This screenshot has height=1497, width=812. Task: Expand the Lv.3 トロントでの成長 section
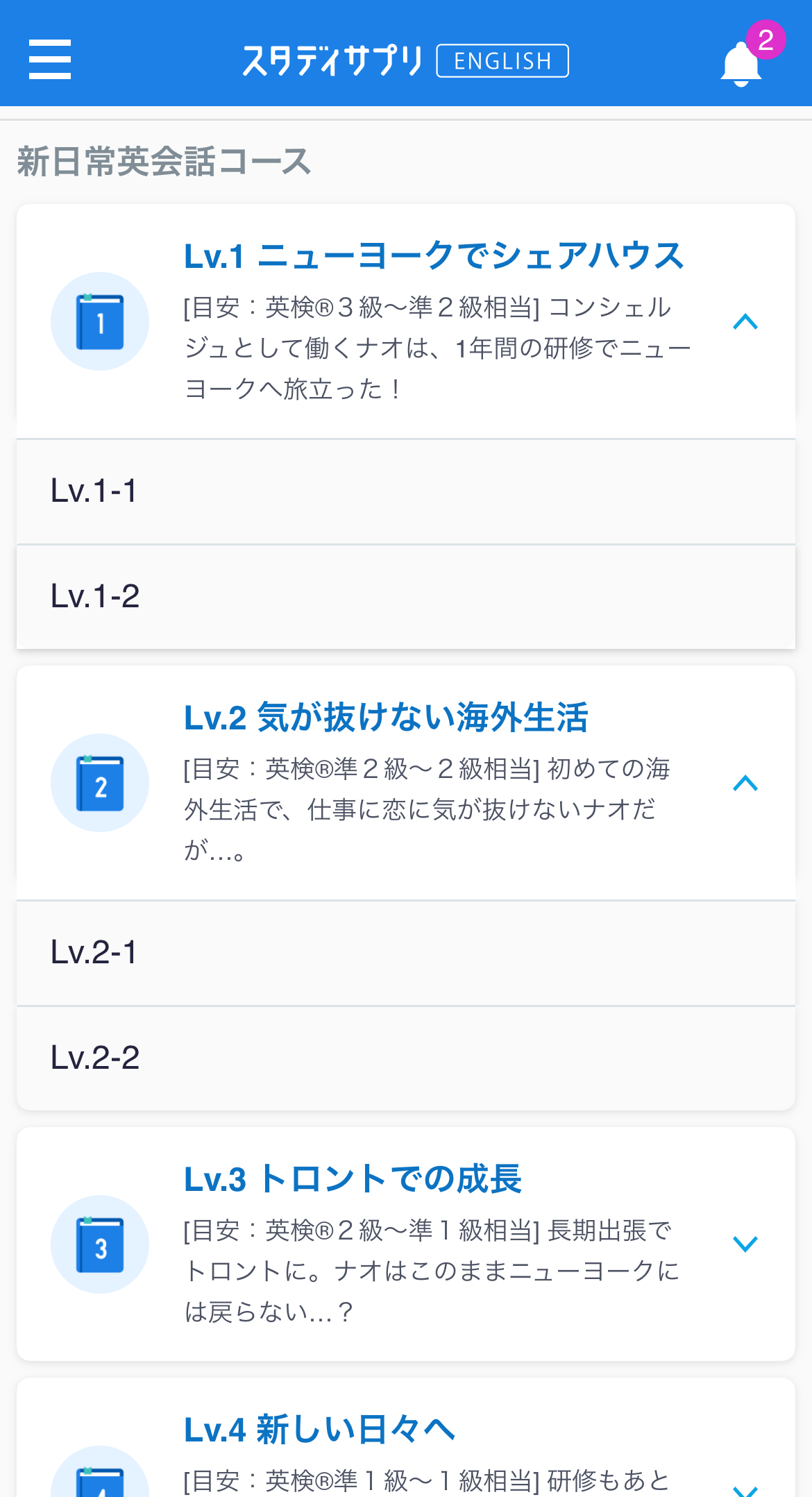click(x=745, y=1244)
